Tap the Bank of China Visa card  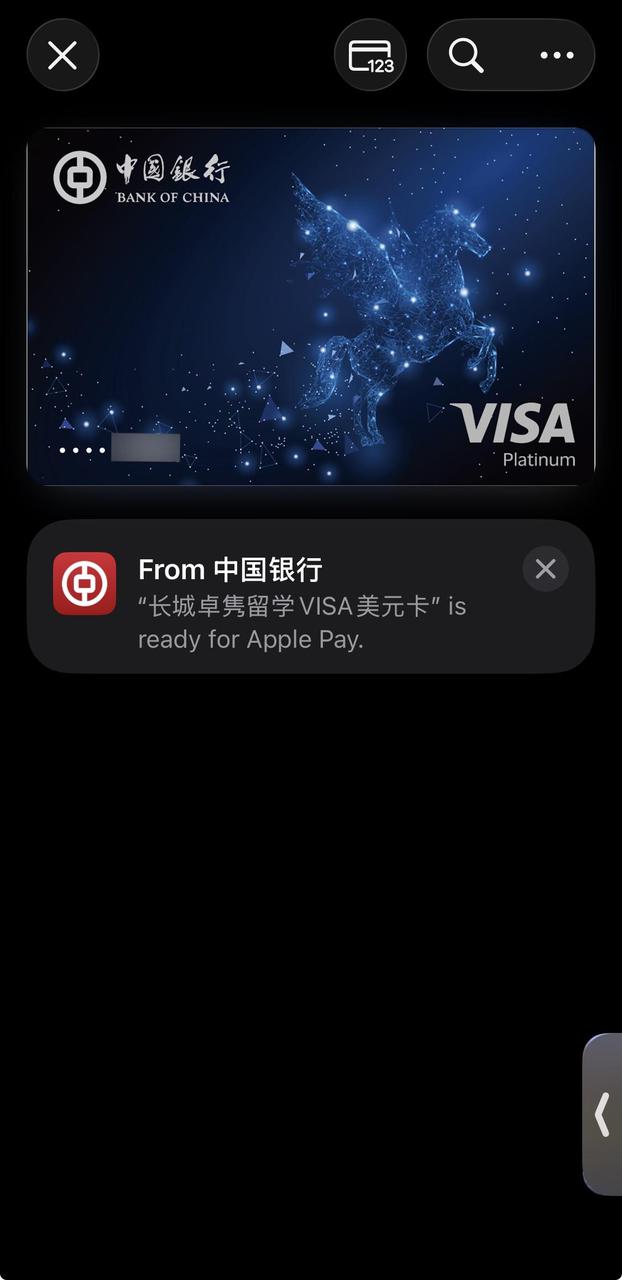(311, 305)
